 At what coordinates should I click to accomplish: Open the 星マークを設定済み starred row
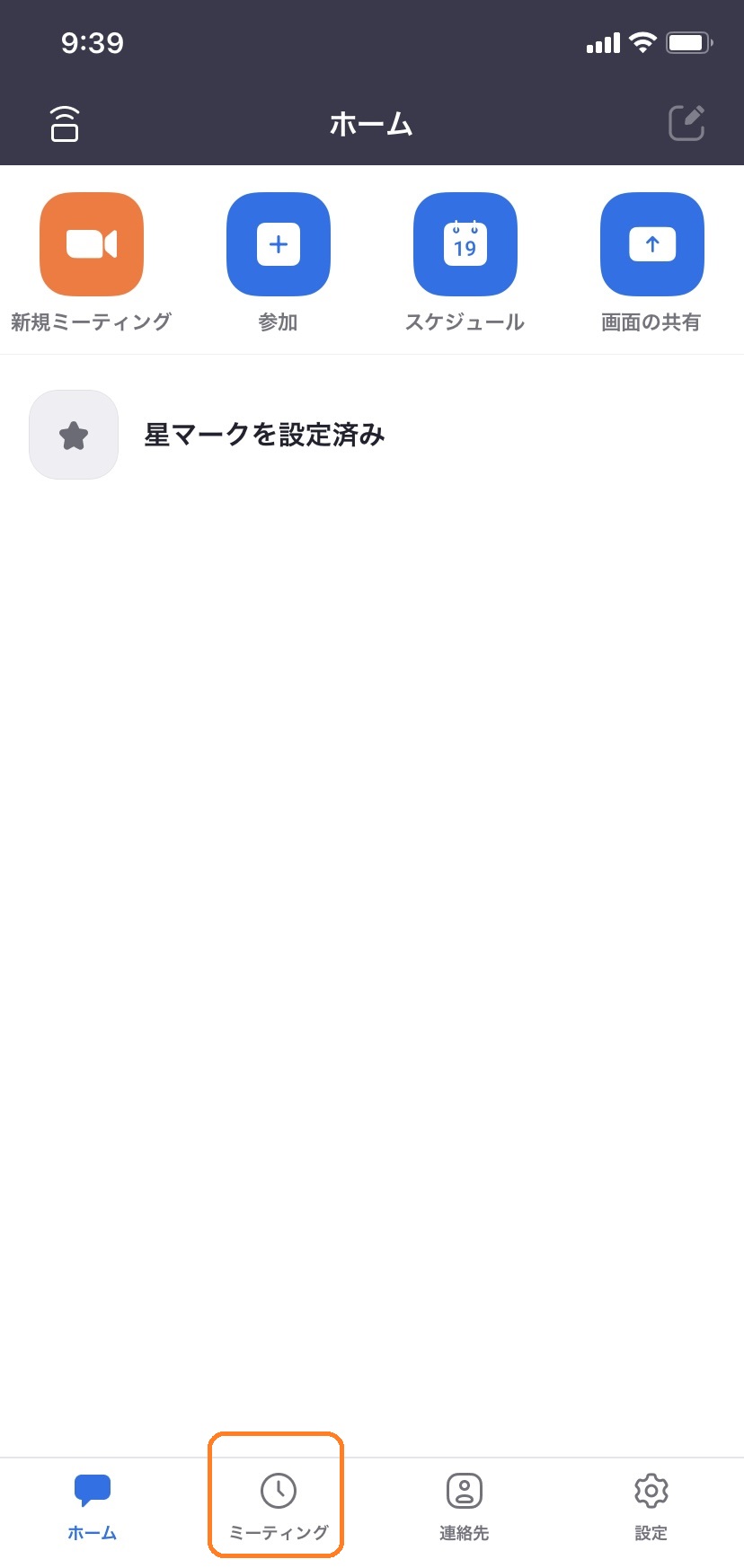(x=372, y=435)
